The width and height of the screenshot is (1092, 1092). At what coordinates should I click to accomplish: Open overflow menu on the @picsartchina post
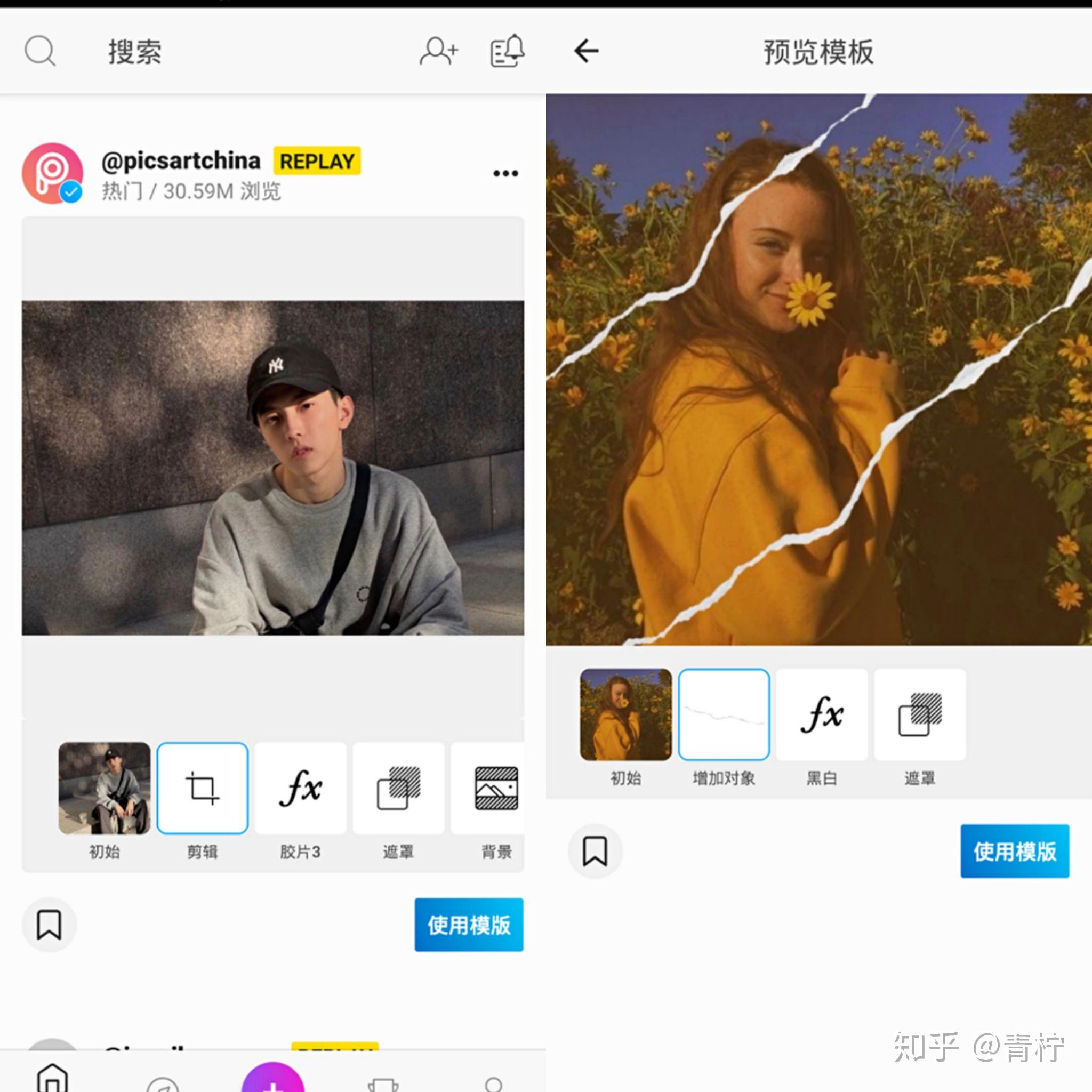(505, 173)
